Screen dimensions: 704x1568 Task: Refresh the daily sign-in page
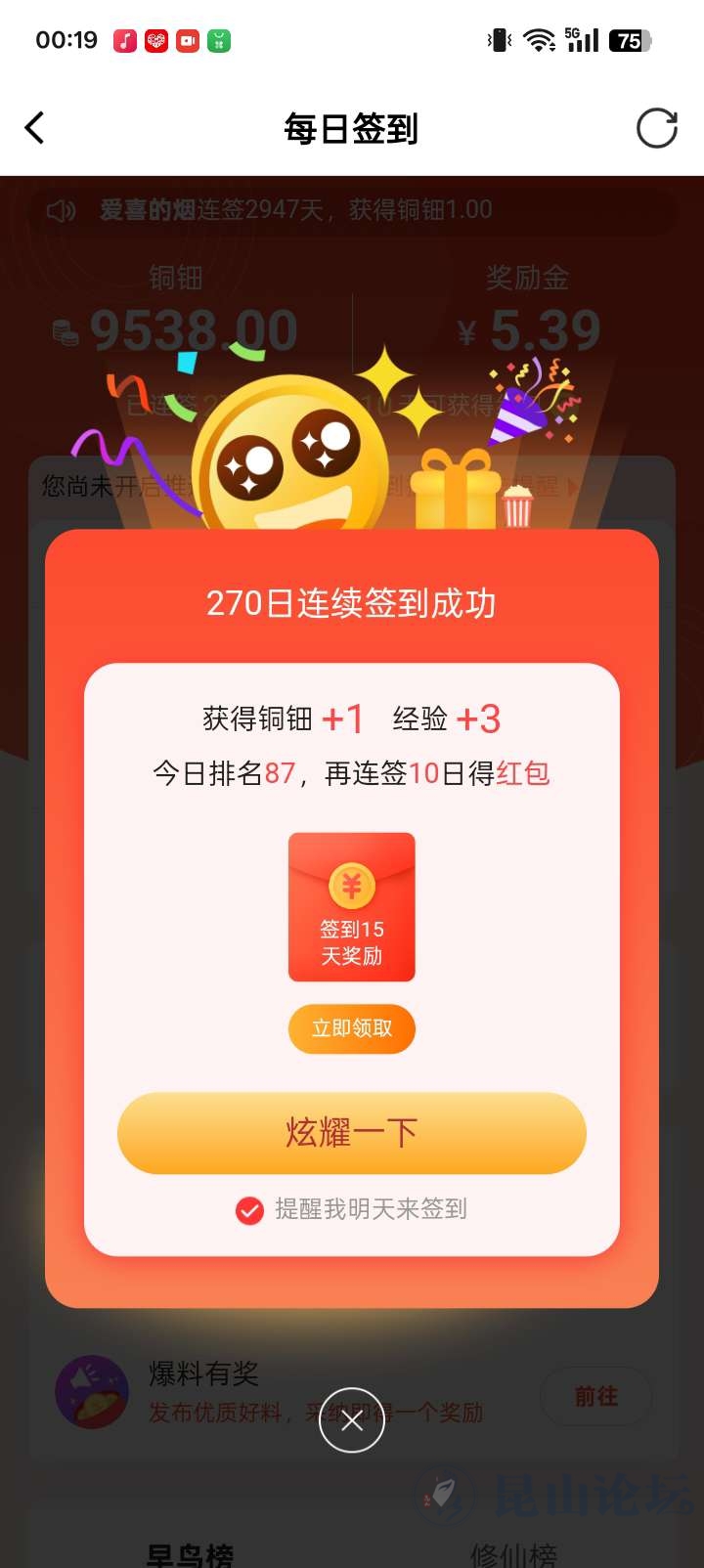pyautogui.click(x=656, y=128)
